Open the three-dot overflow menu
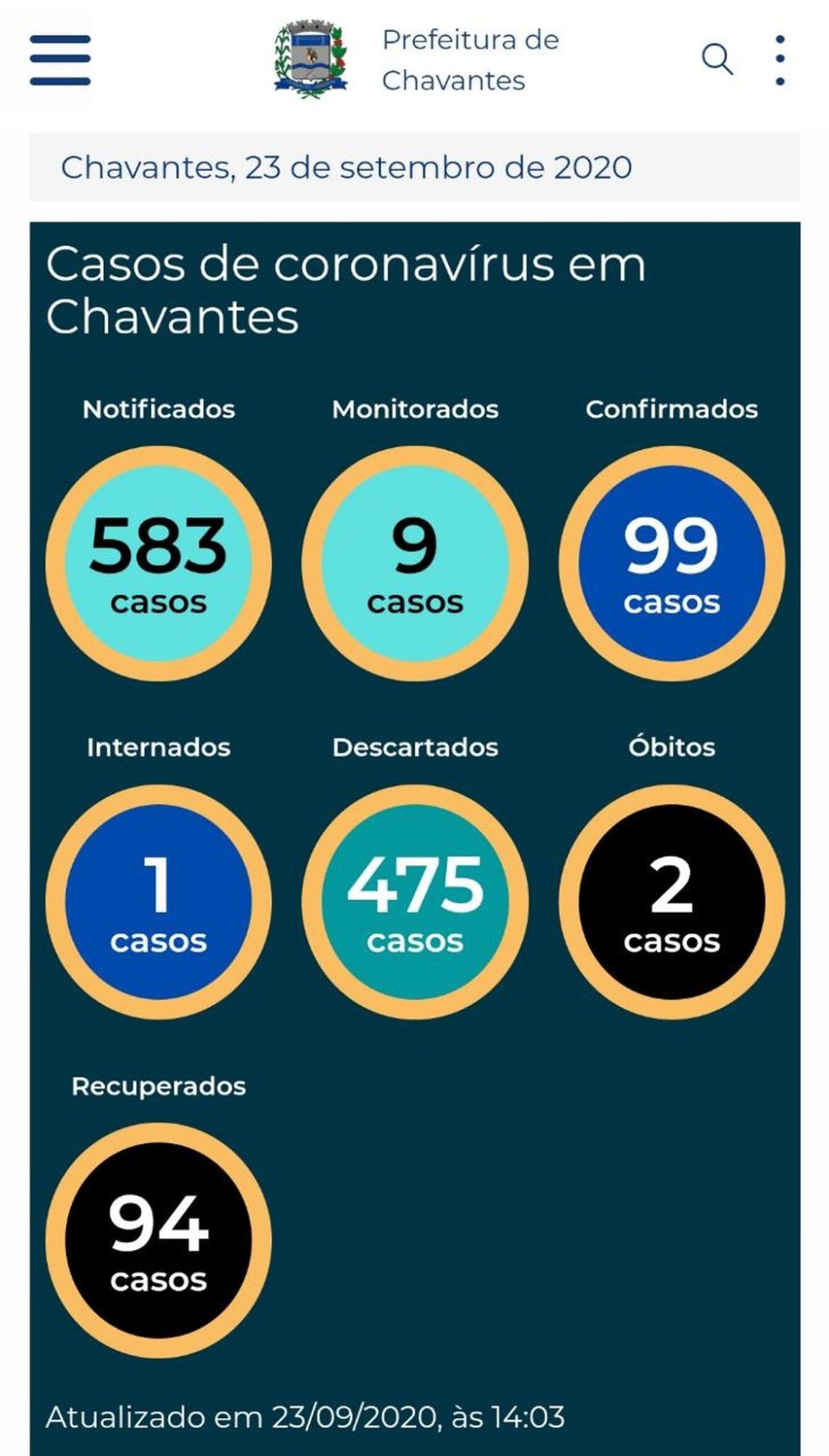This screenshot has height=1456, width=829. click(780, 60)
